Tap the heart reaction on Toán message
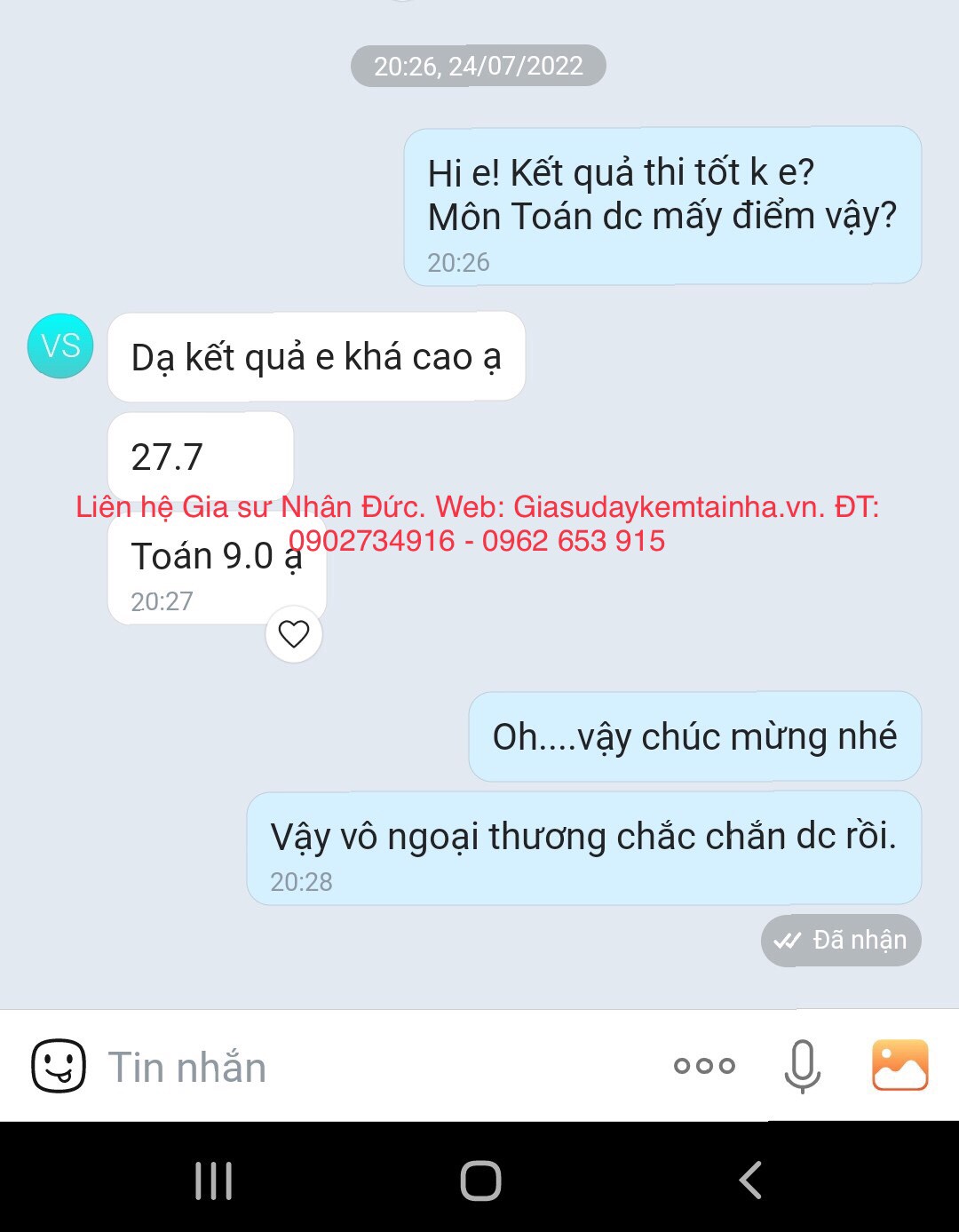This screenshot has width=959, height=1232. pos(293,633)
